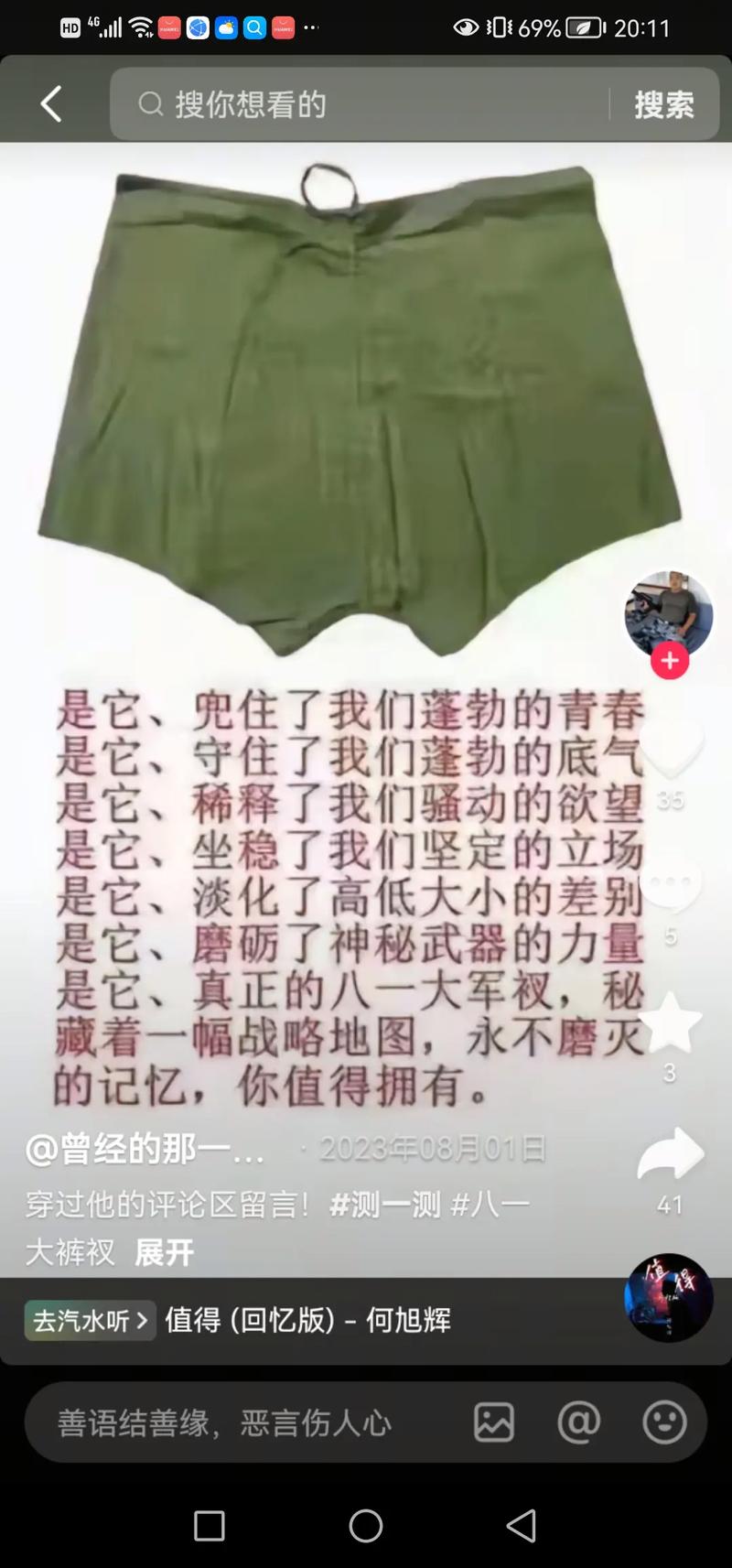Tap the image attachment icon near comment box
732x1568 pixels.
493,1422
